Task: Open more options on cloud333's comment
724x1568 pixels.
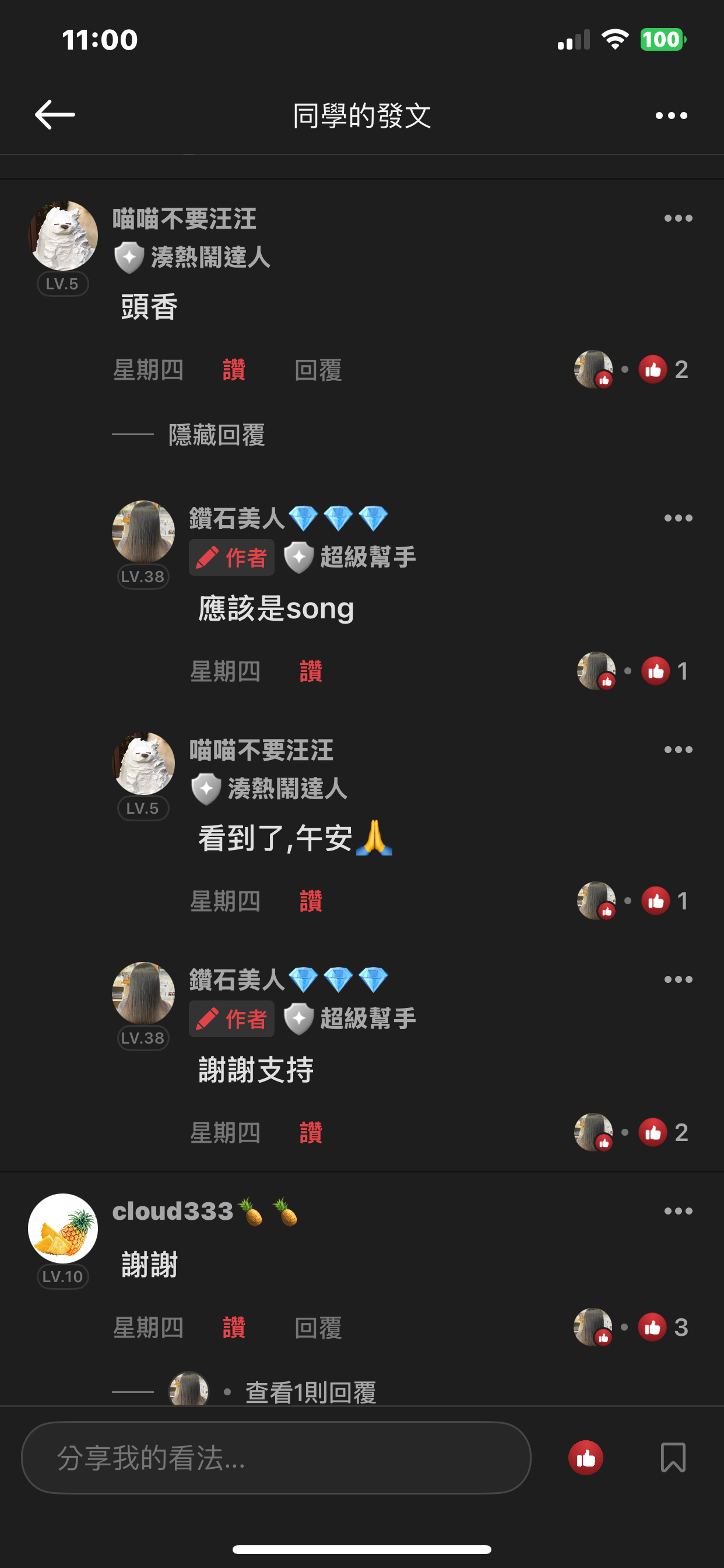Action: (x=678, y=1210)
